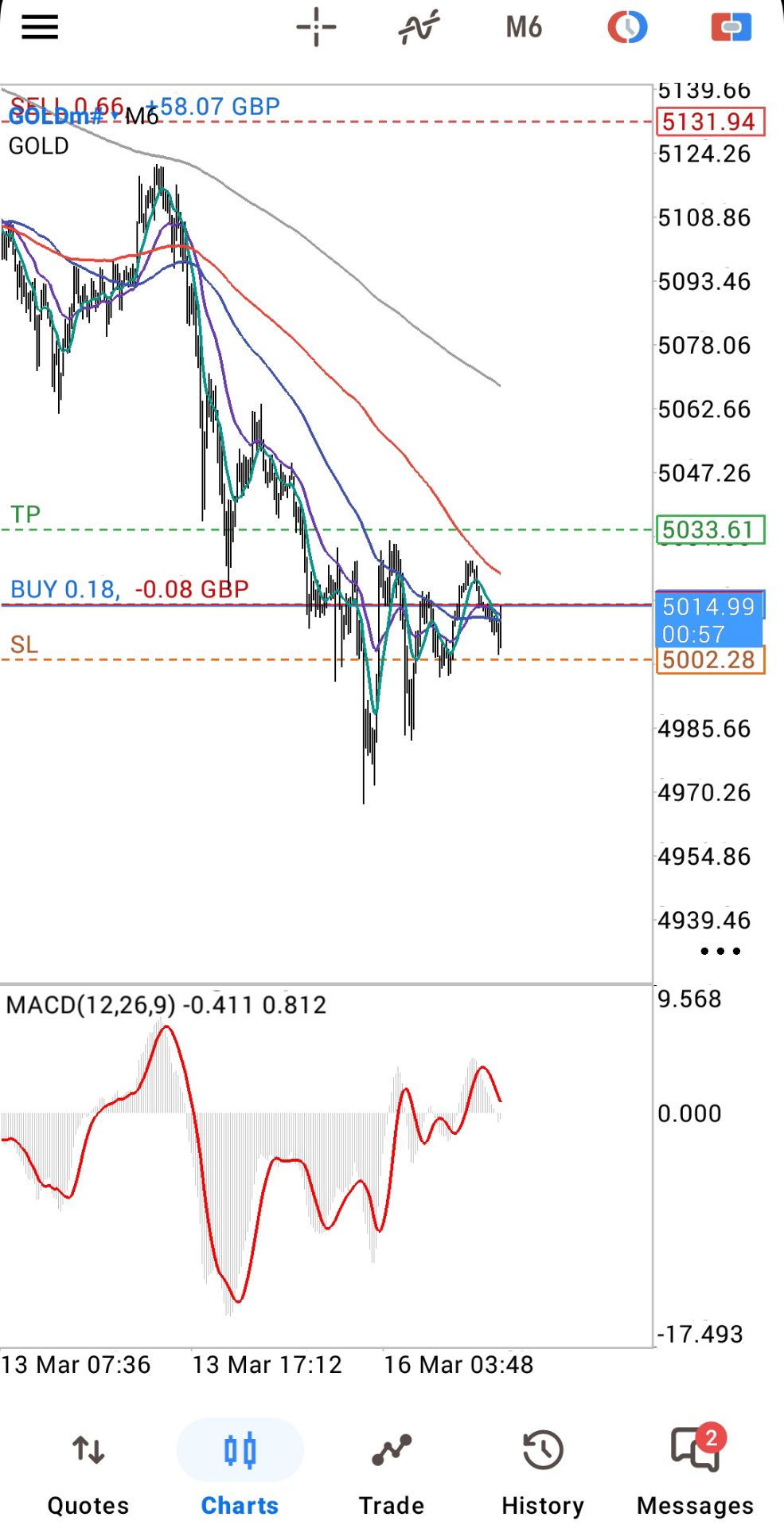
Task: Open the new order trade icon
Action: (x=731, y=28)
